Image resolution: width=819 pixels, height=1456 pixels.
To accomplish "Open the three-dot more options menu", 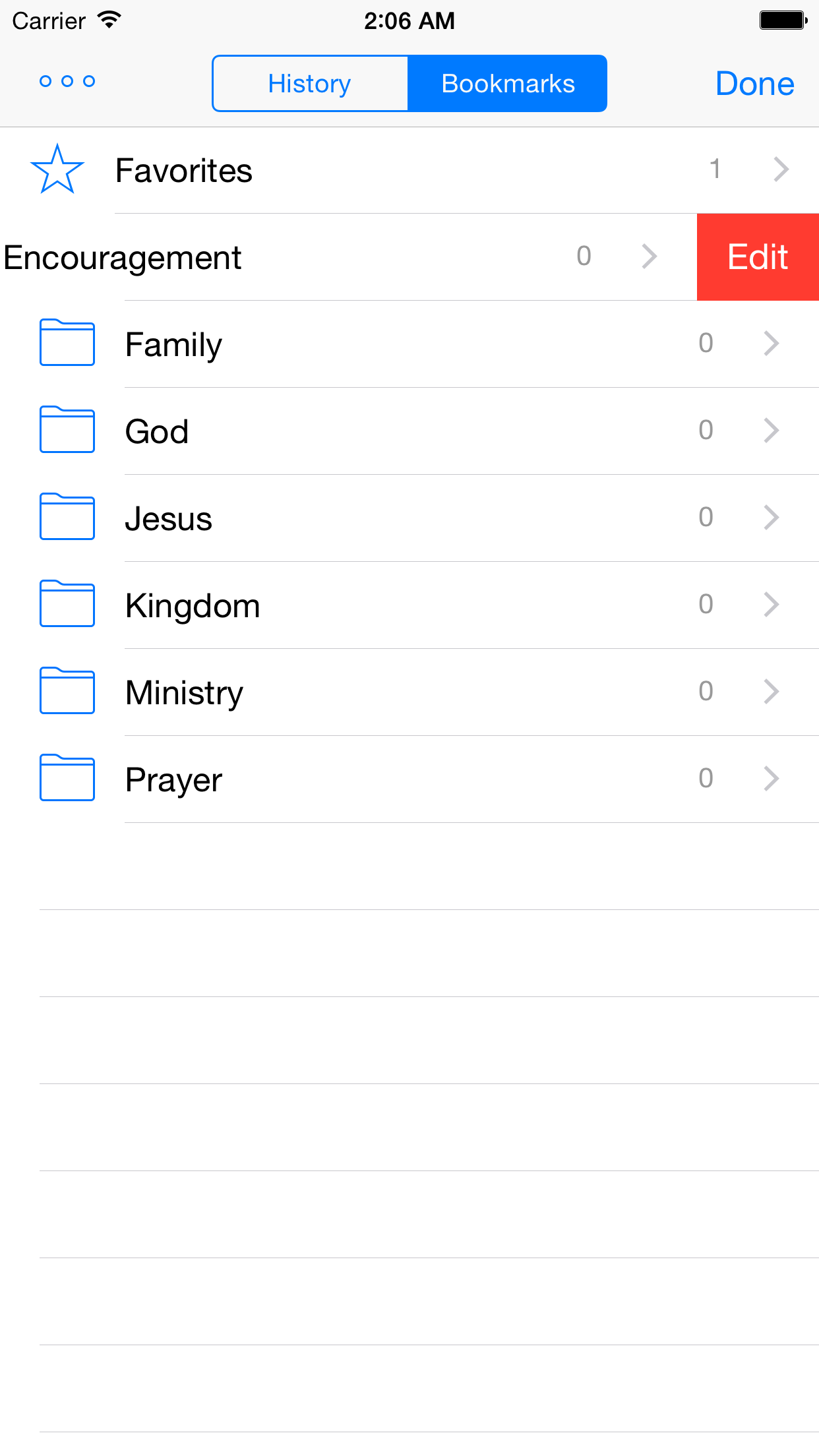I will click(x=67, y=82).
